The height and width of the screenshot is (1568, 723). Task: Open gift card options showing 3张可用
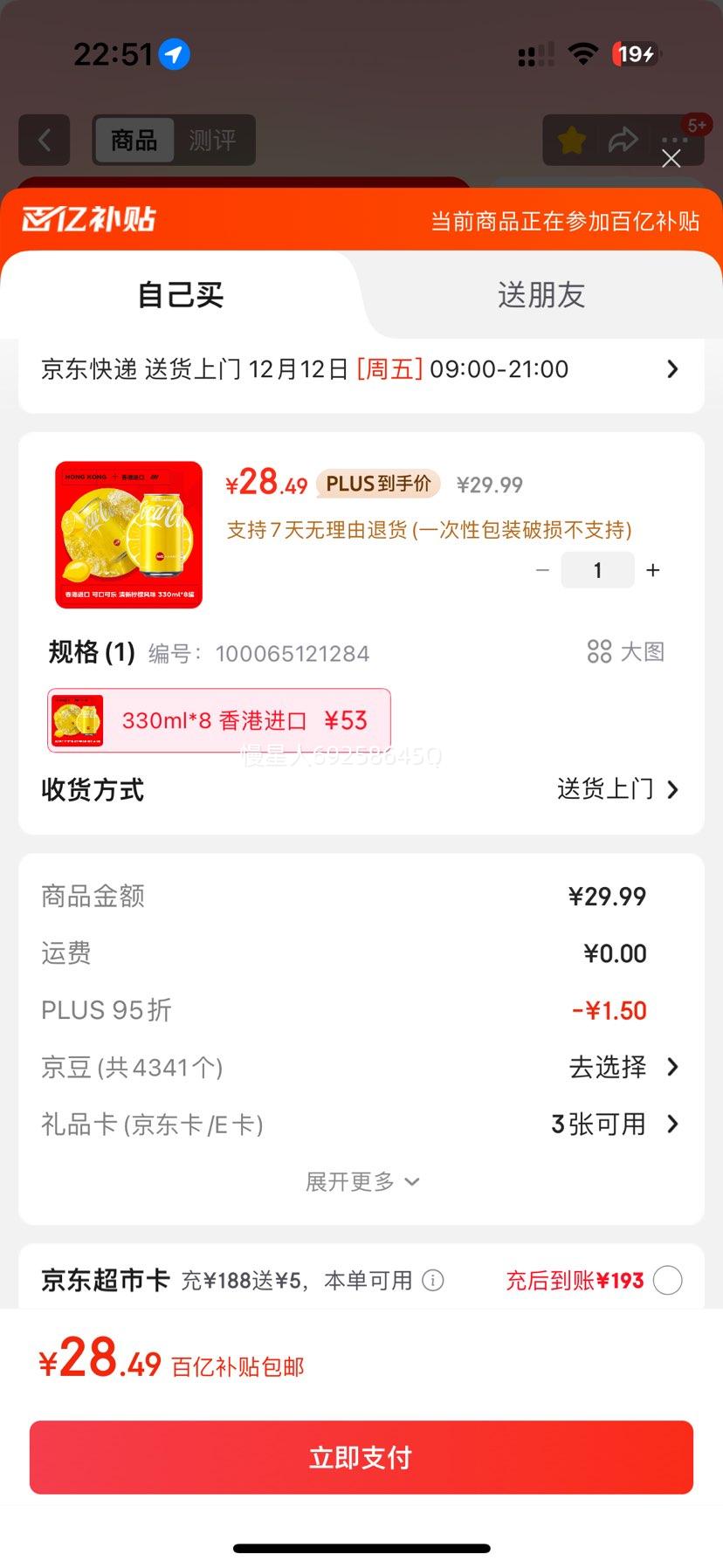[616, 1124]
